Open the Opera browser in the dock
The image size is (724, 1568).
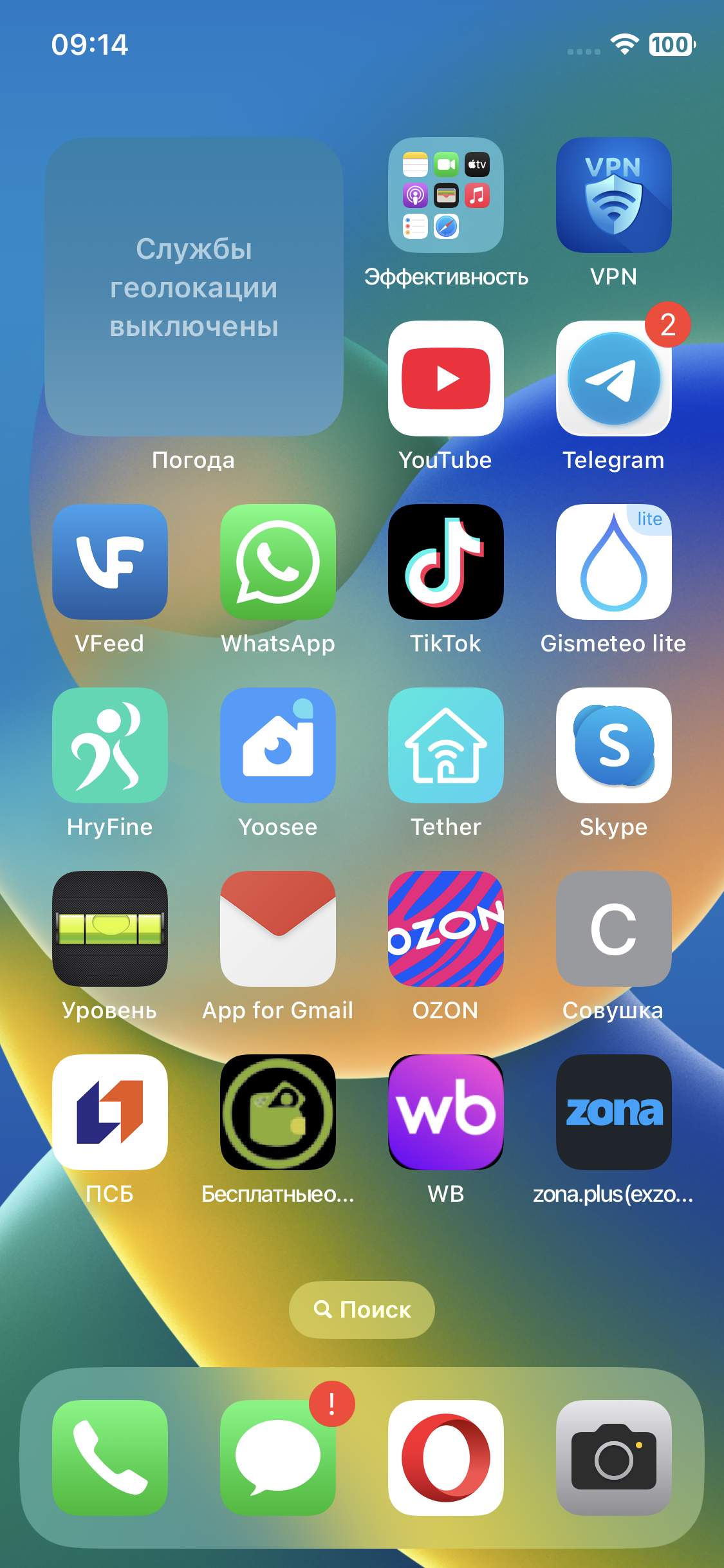pos(445,1458)
